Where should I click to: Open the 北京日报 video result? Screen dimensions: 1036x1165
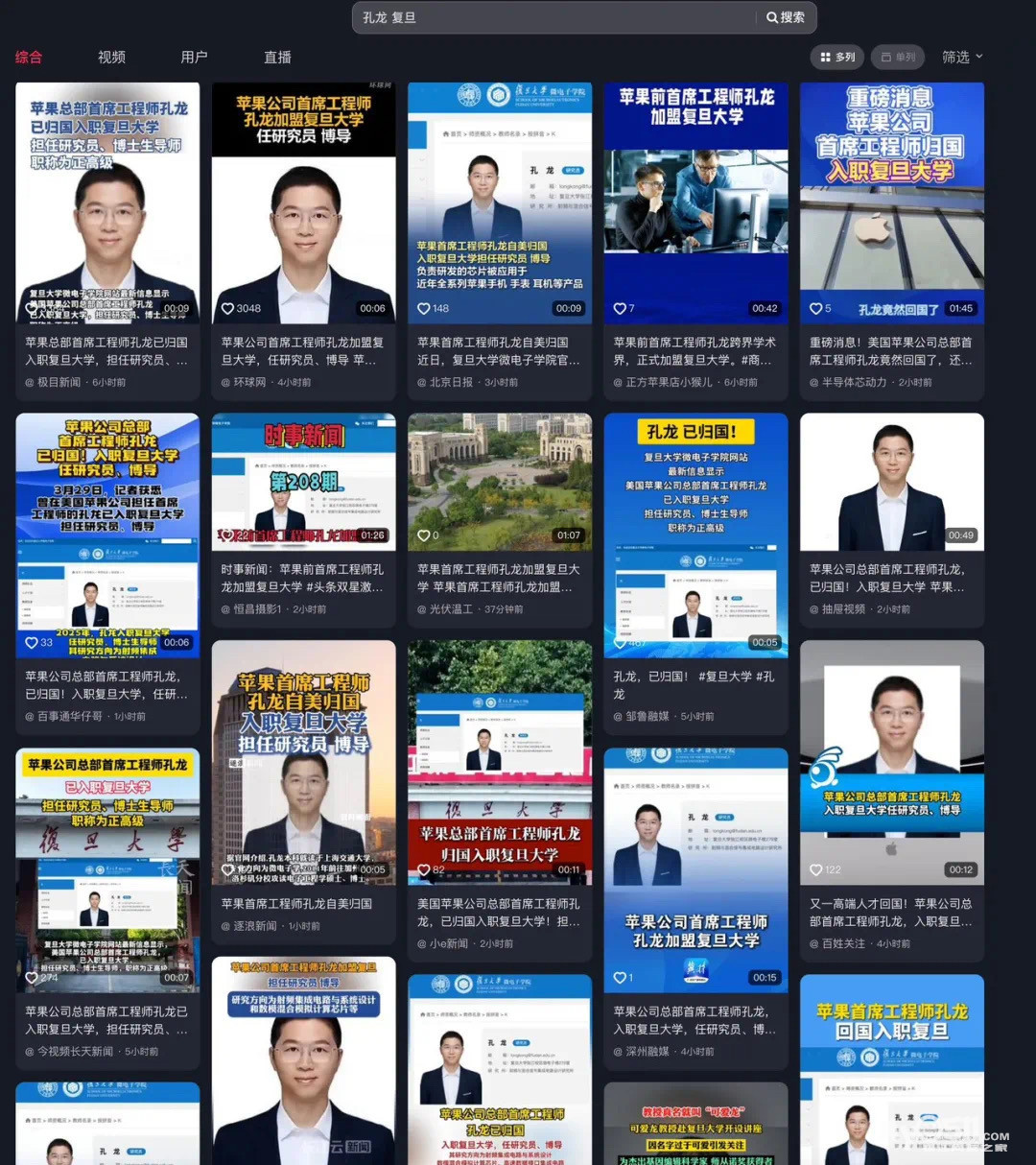tap(500, 202)
